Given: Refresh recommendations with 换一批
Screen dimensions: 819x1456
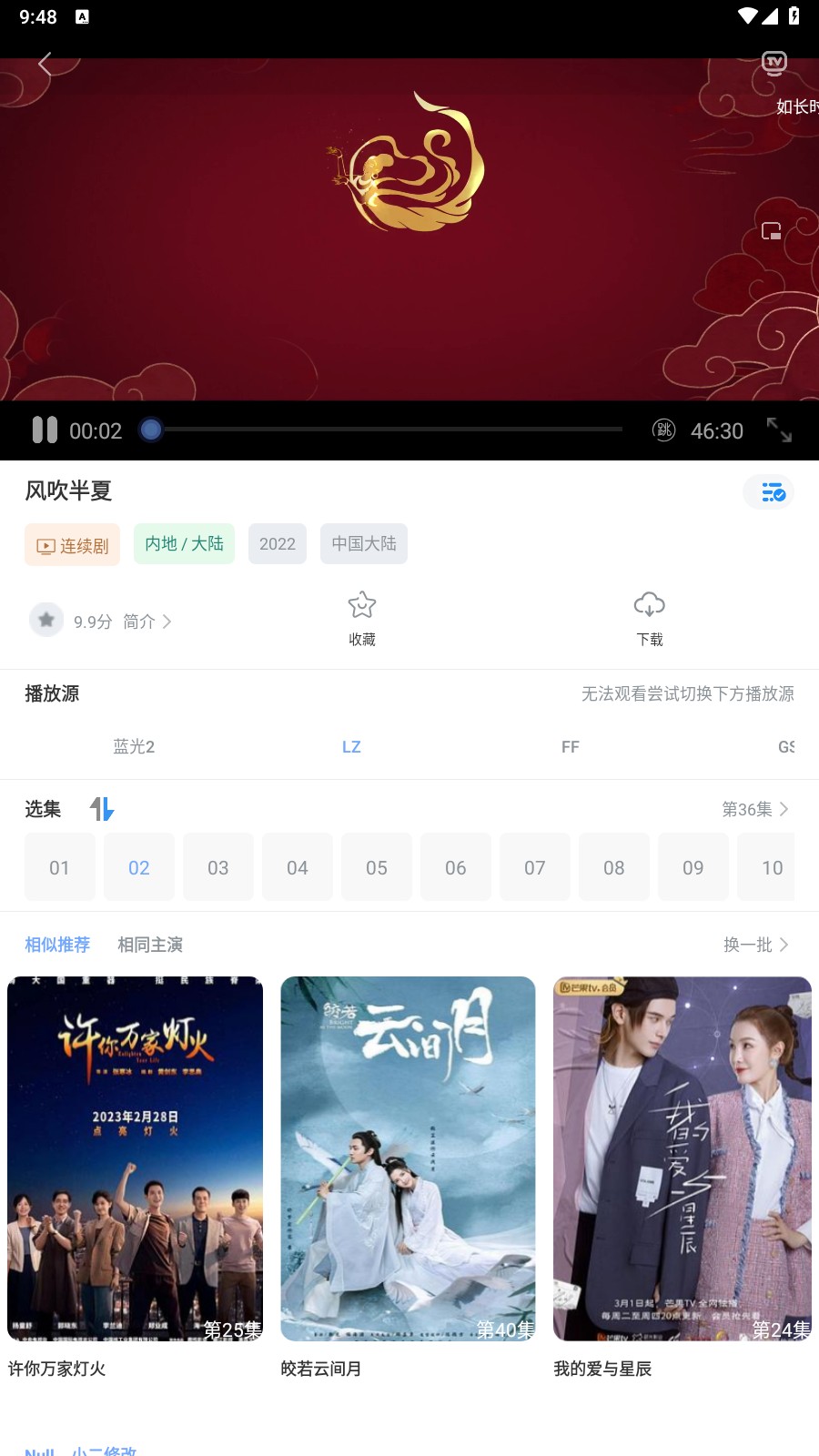Looking at the screenshot, I should click(755, 945).
